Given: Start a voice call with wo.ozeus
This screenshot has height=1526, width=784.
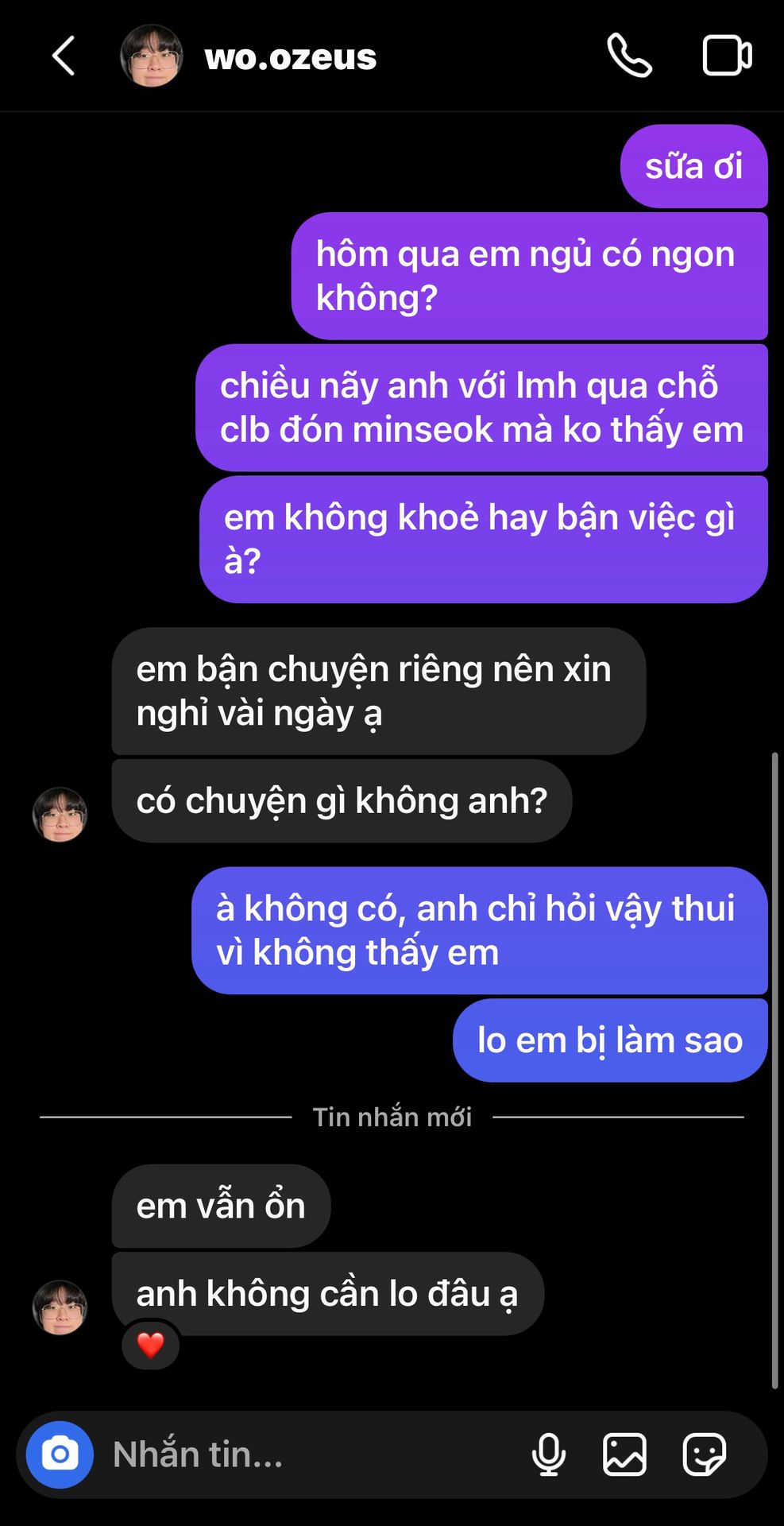Looking at the screenshot, I should (x=629, y=56).
